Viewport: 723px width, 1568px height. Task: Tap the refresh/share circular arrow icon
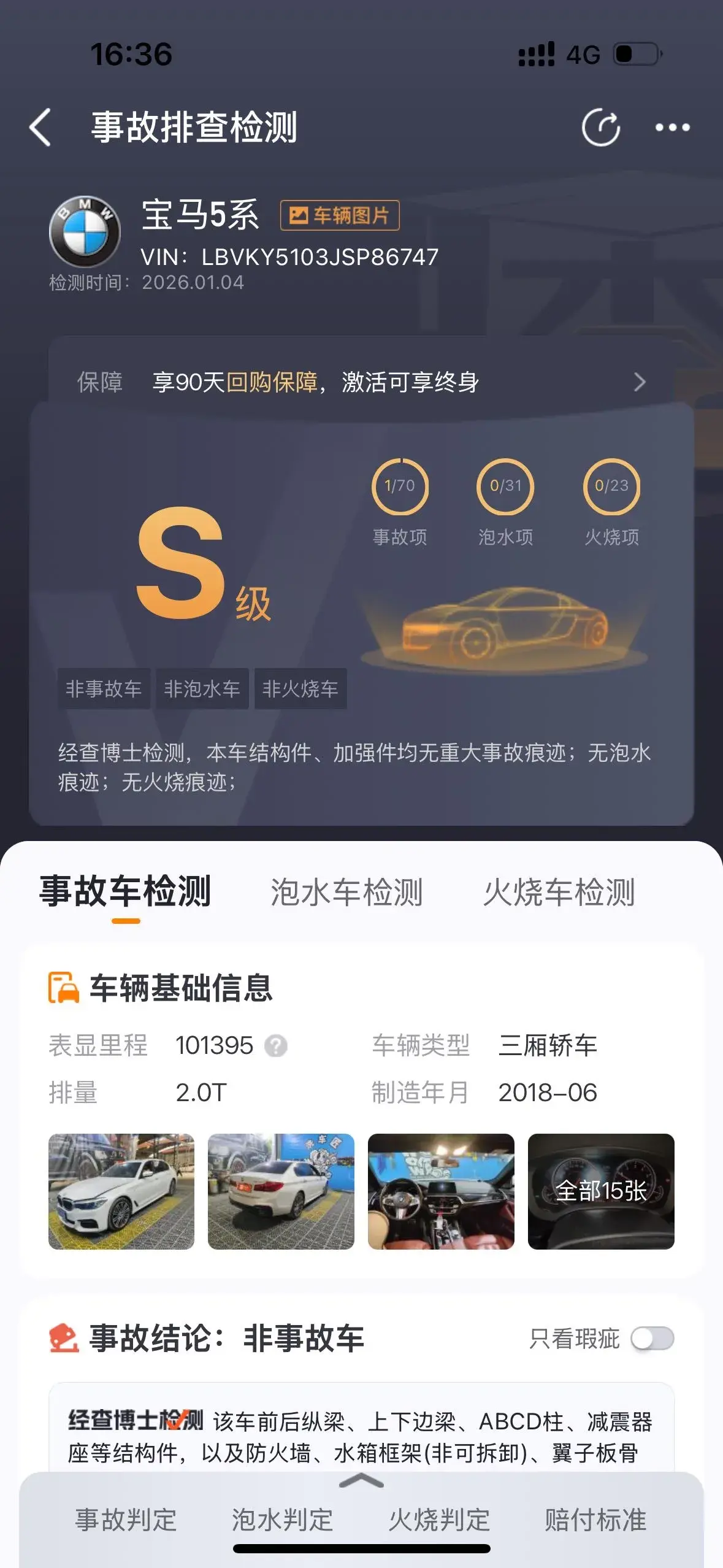[x=600, y=128]
